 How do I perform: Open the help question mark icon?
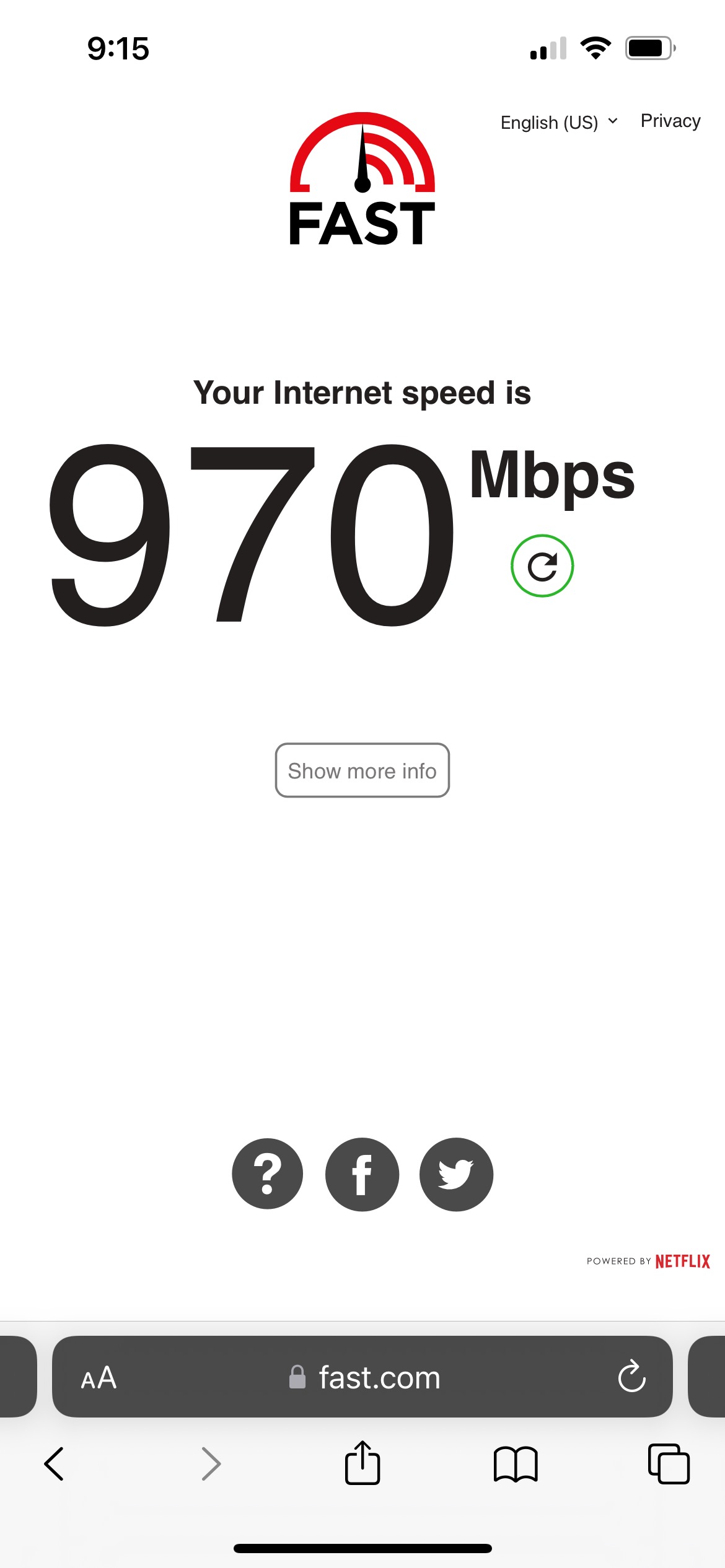click(x=268, y=1174)
